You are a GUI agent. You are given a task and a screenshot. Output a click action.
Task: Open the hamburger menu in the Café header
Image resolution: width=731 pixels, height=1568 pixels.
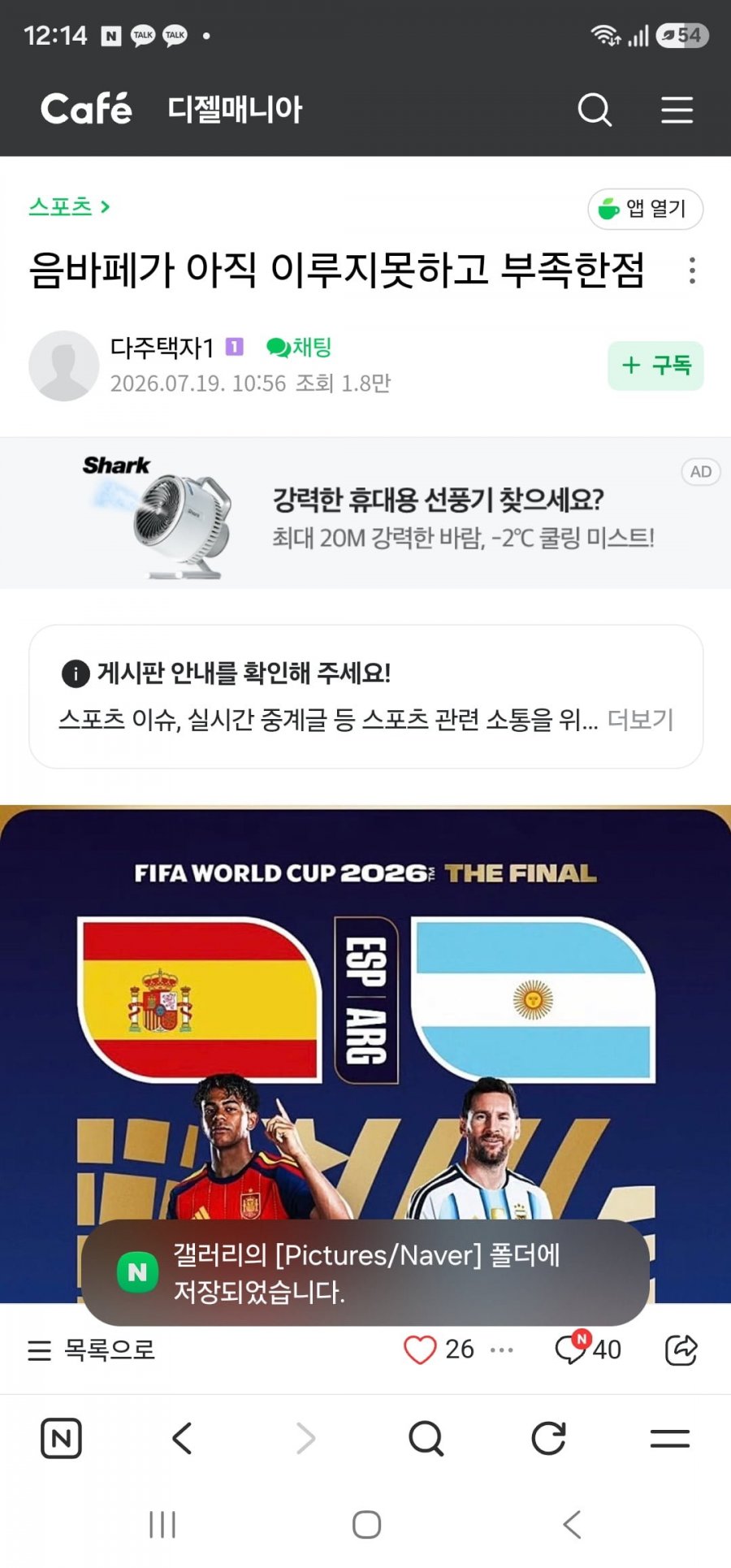pos(677,110)
